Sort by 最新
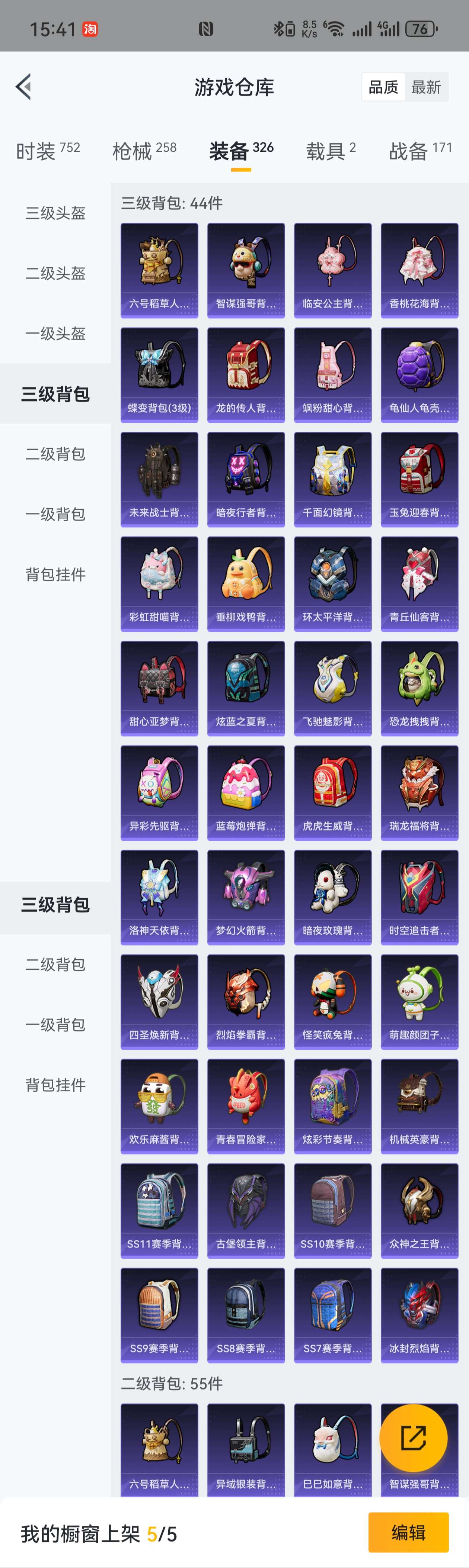 pos(426,87)
